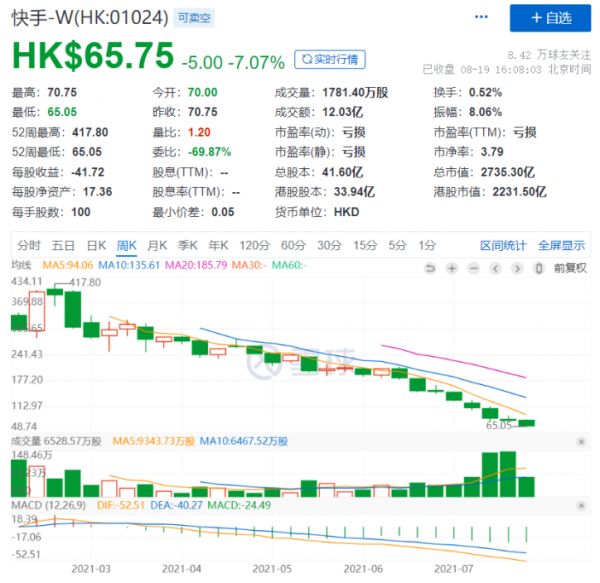Switch to 60分 chart interval
The width and height of the screenshot is (600, 583).
click(293, 245)
